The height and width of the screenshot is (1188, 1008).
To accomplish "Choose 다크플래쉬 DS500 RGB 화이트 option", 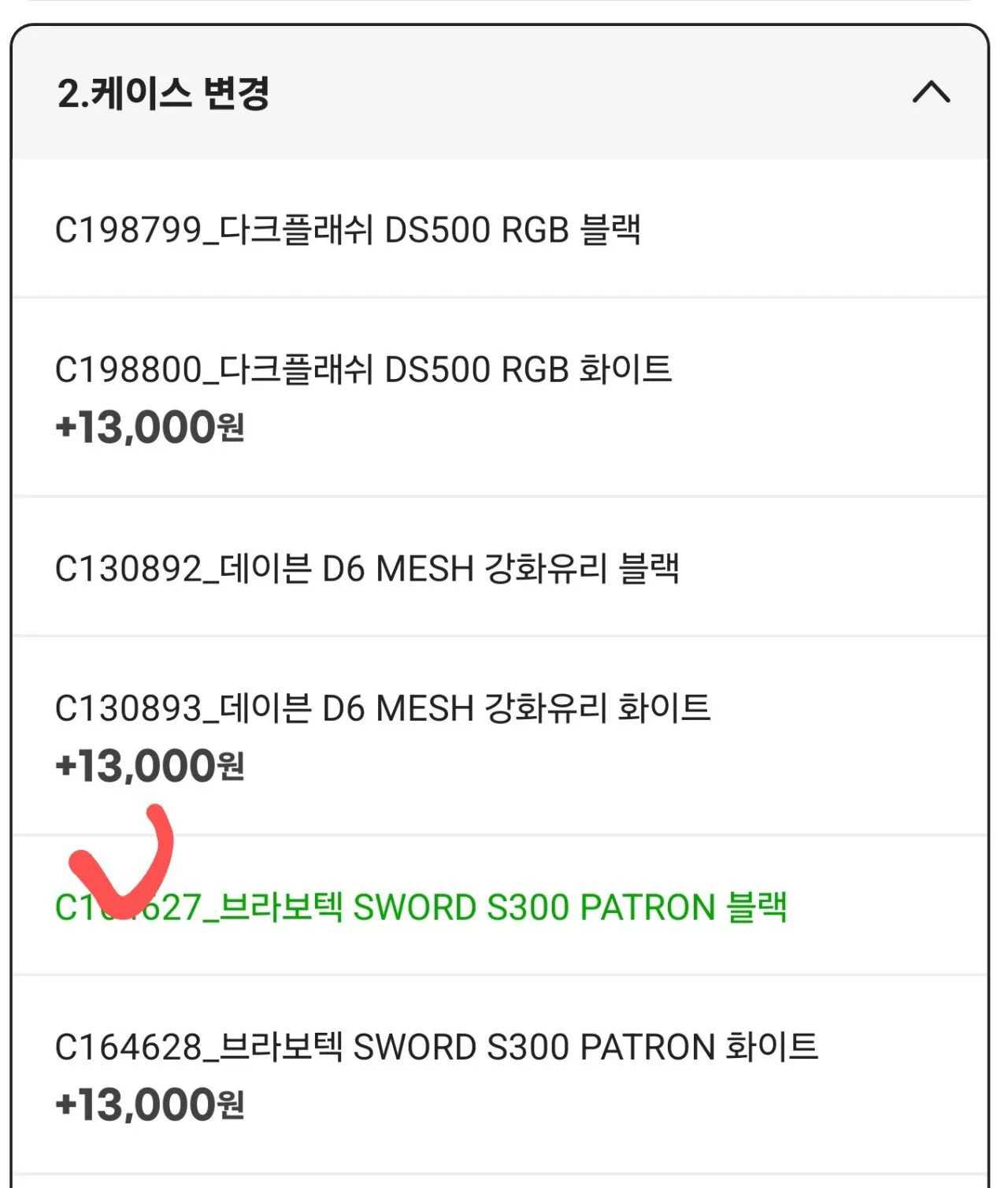I will [362, 368].
